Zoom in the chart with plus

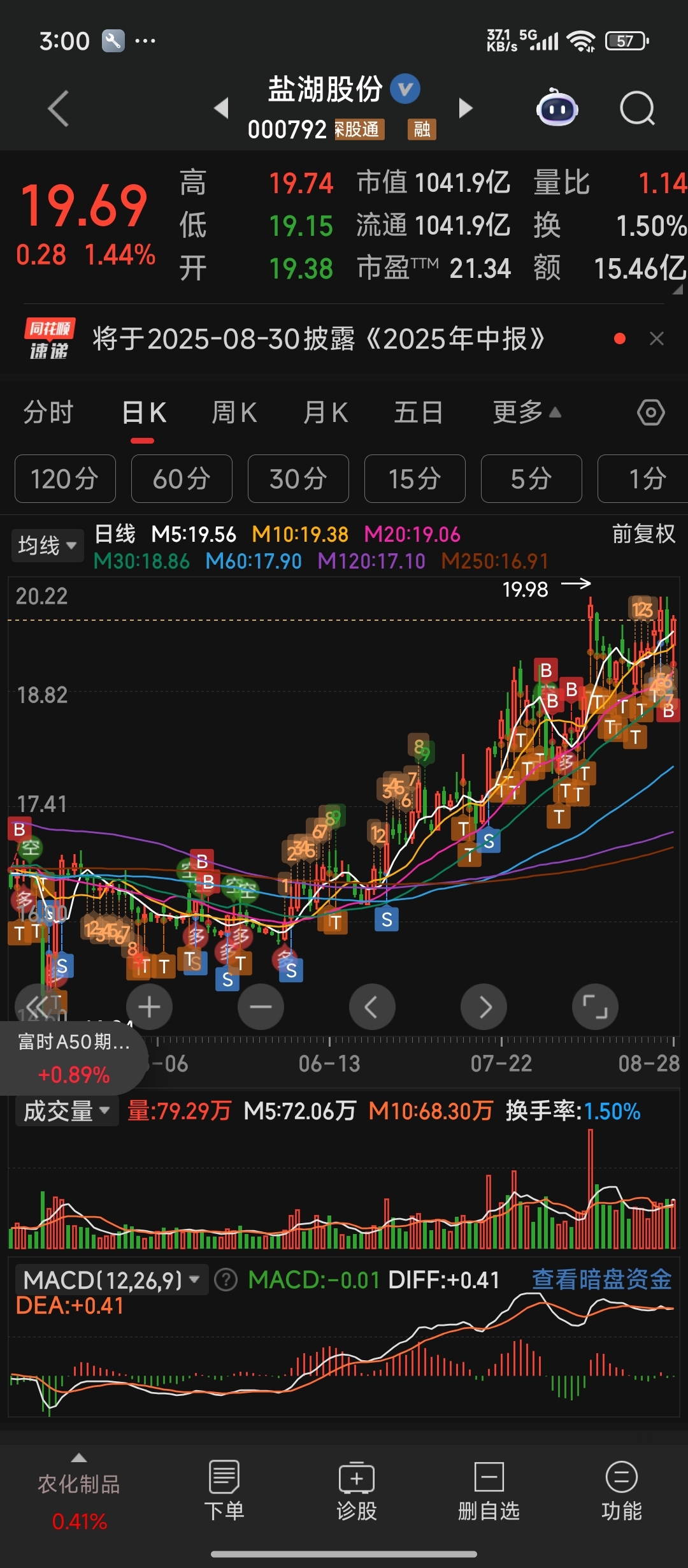pyautogui.click(x=149, y=1007)
